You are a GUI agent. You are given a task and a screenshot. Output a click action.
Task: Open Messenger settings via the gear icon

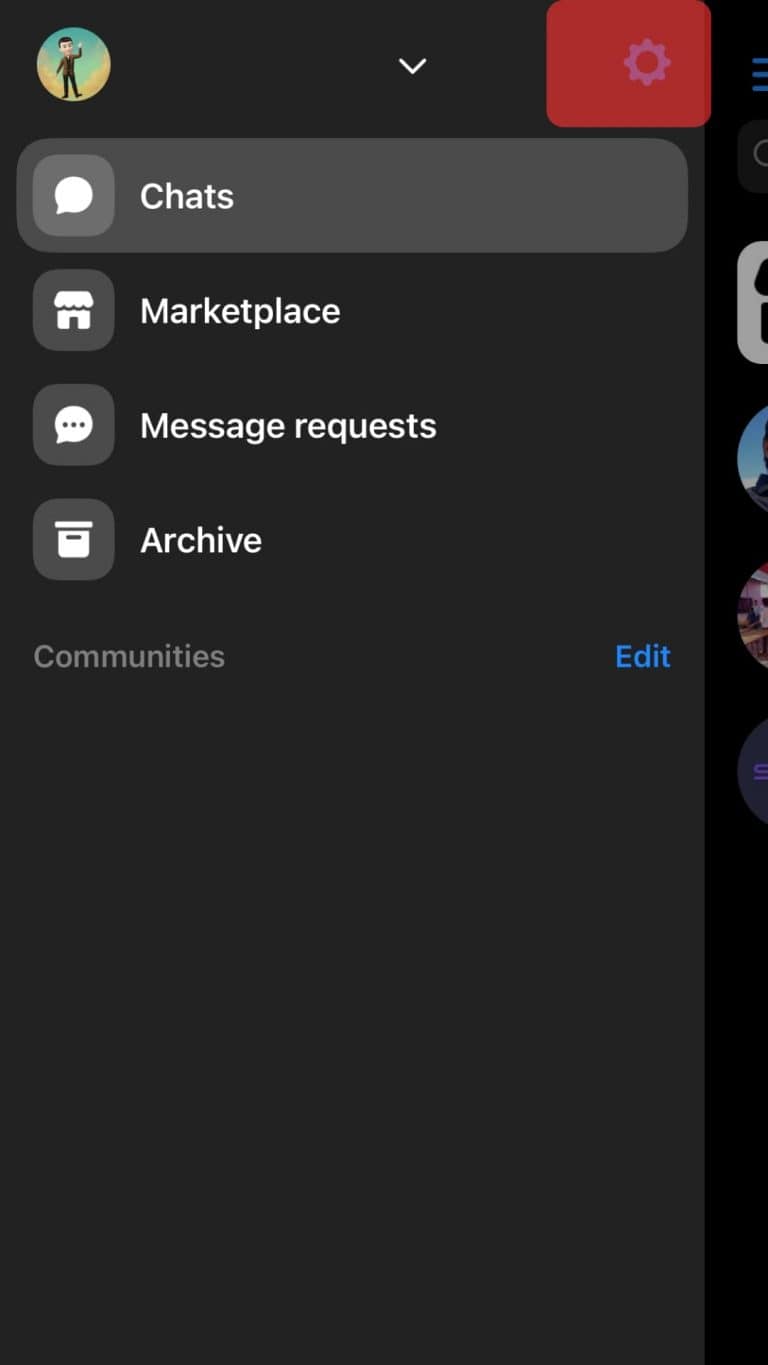pyautogui.click(x=646, y=63)
